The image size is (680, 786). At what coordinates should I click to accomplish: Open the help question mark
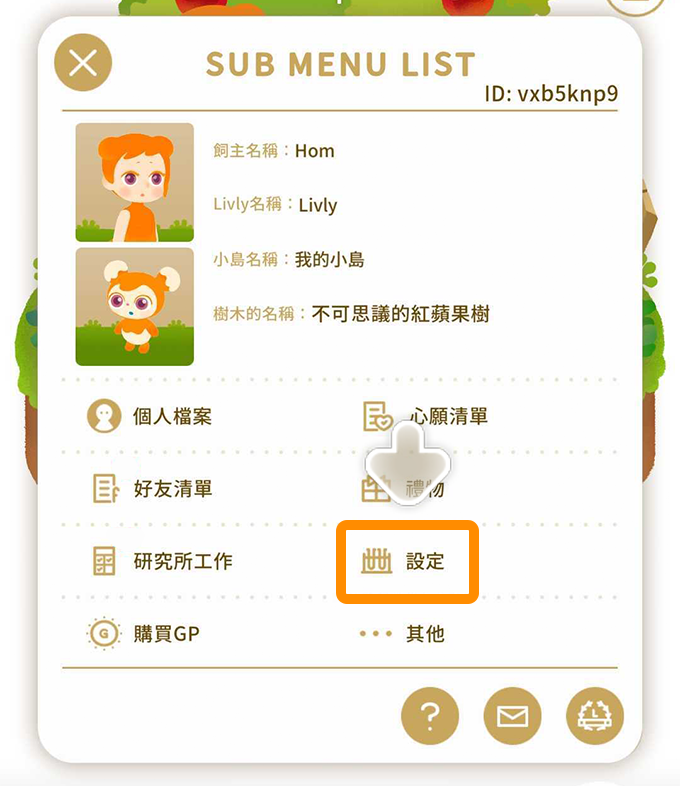[430, 716]
